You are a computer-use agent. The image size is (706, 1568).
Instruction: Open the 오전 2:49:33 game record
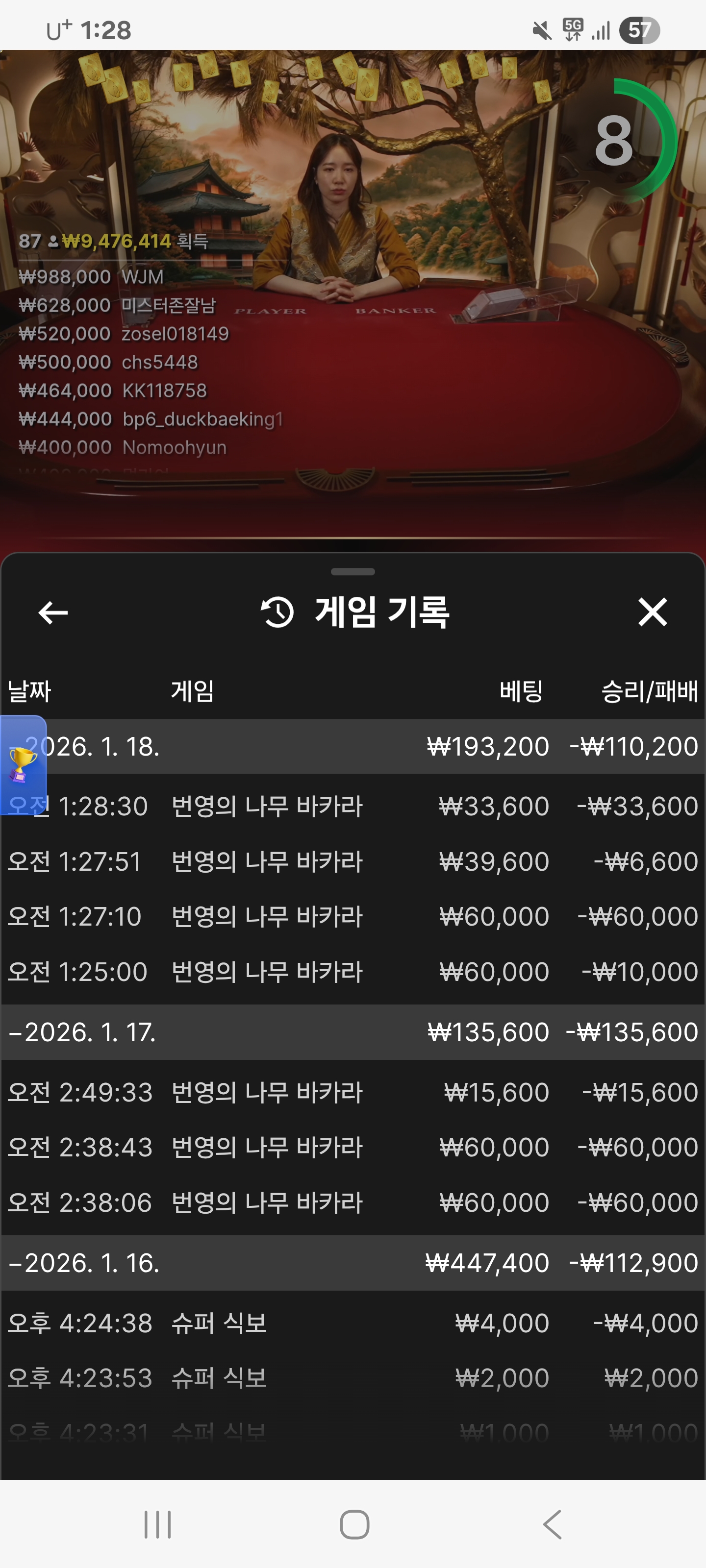[353, 1093]
